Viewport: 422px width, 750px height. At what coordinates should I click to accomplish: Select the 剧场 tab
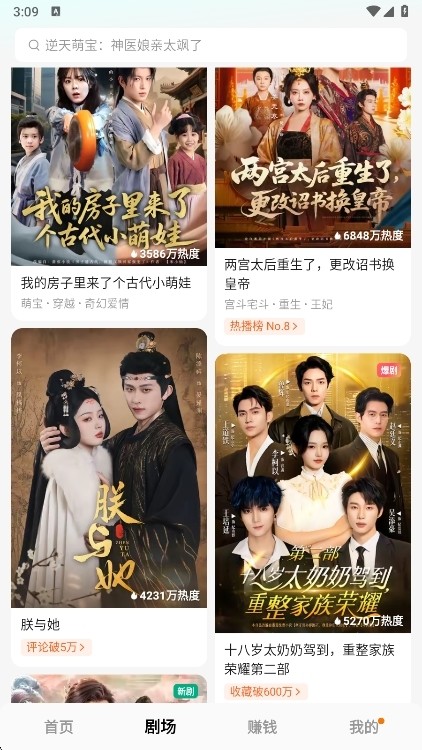(x=160, y=727)
